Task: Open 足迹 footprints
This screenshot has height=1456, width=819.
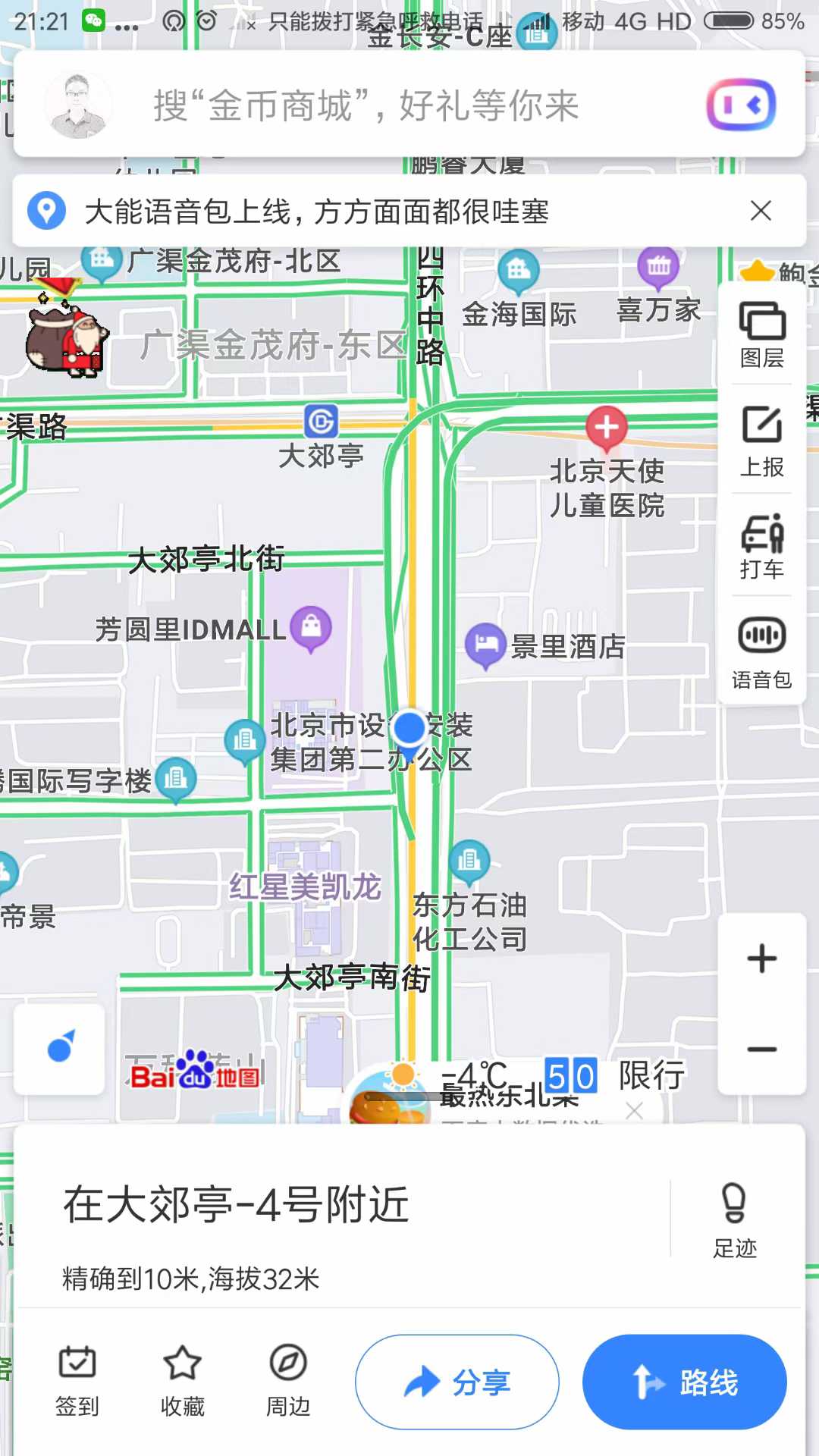Action: click(734, 1219)
